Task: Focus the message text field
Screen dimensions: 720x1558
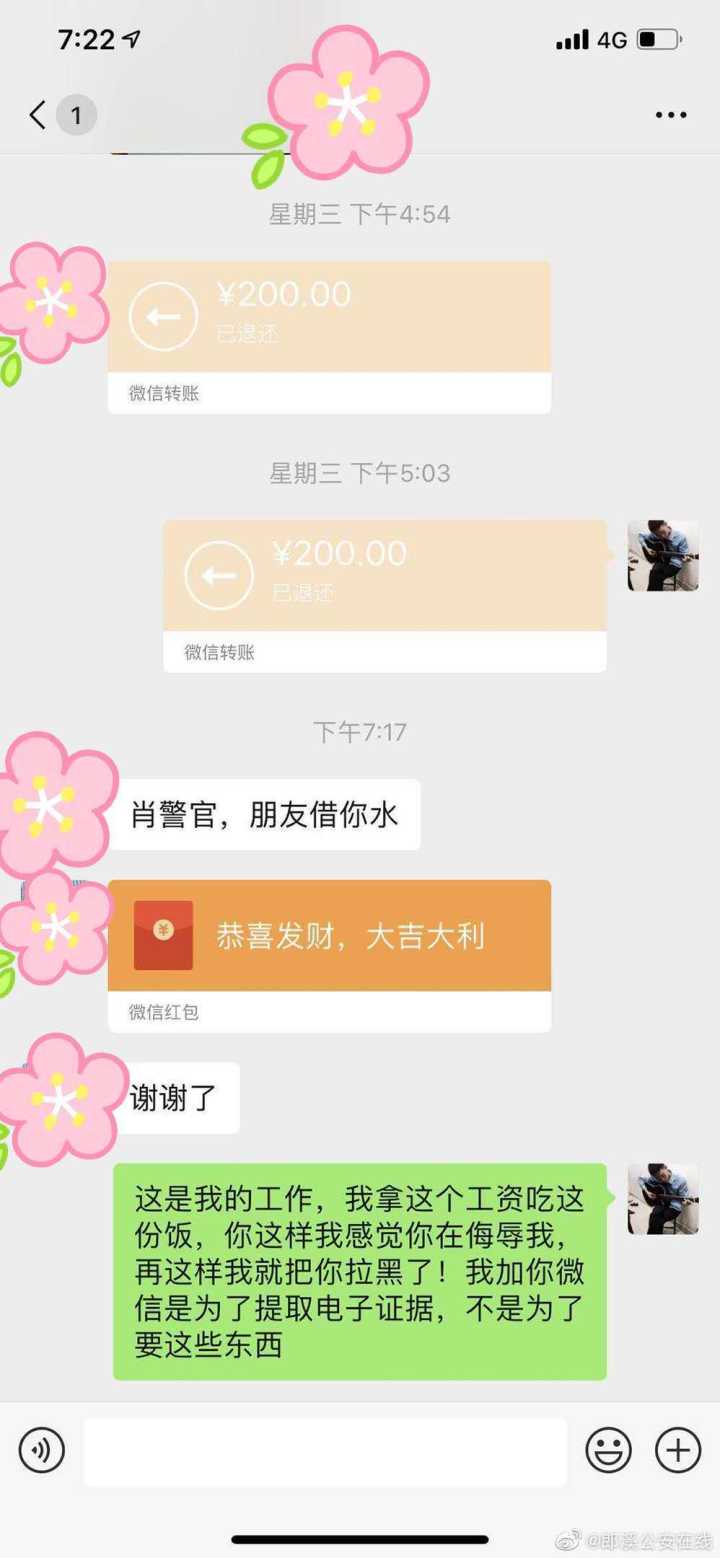Action: click(325, 1451)
